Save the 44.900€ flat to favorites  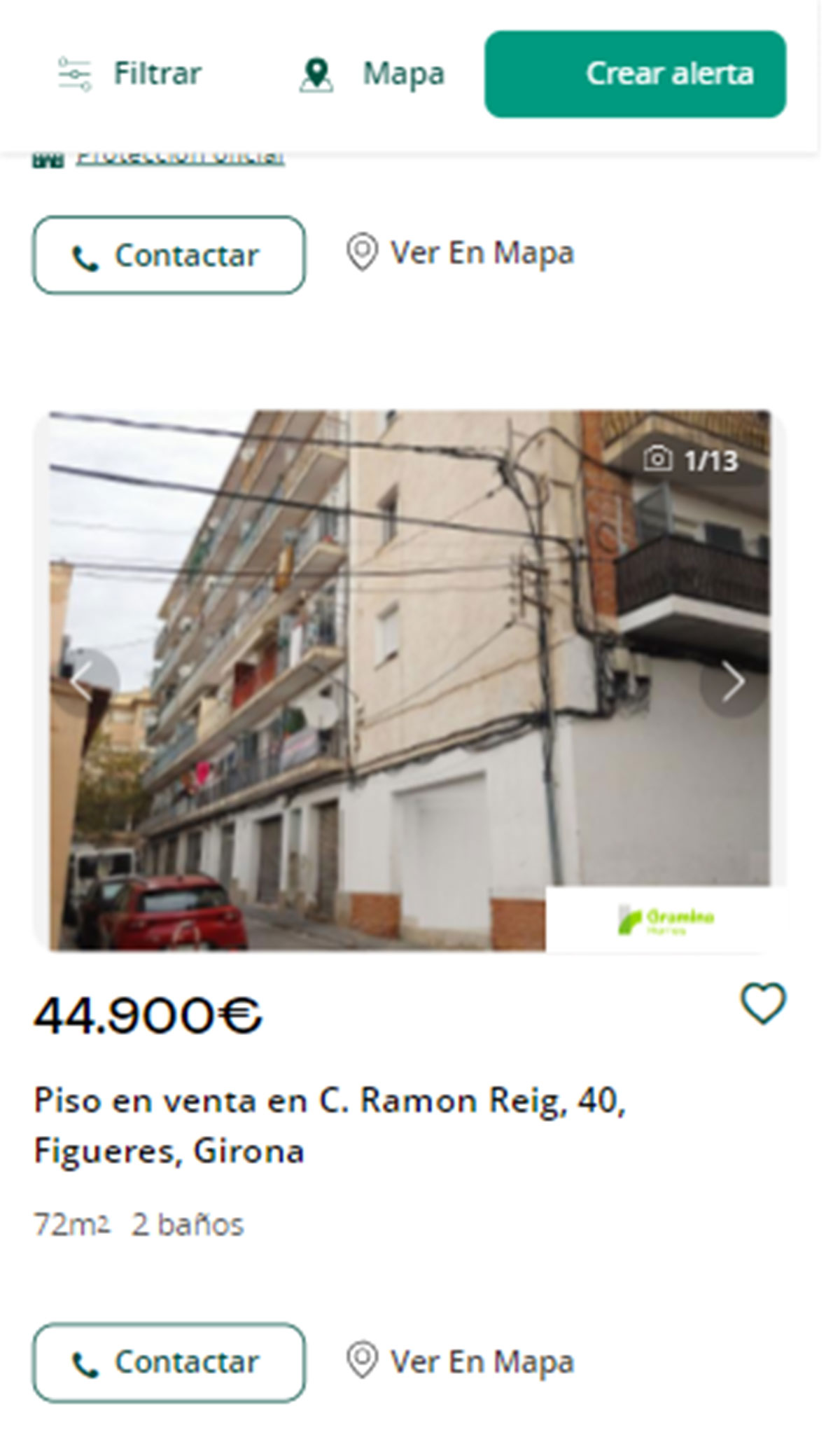pyautogui.click(x=763, y=1004)
